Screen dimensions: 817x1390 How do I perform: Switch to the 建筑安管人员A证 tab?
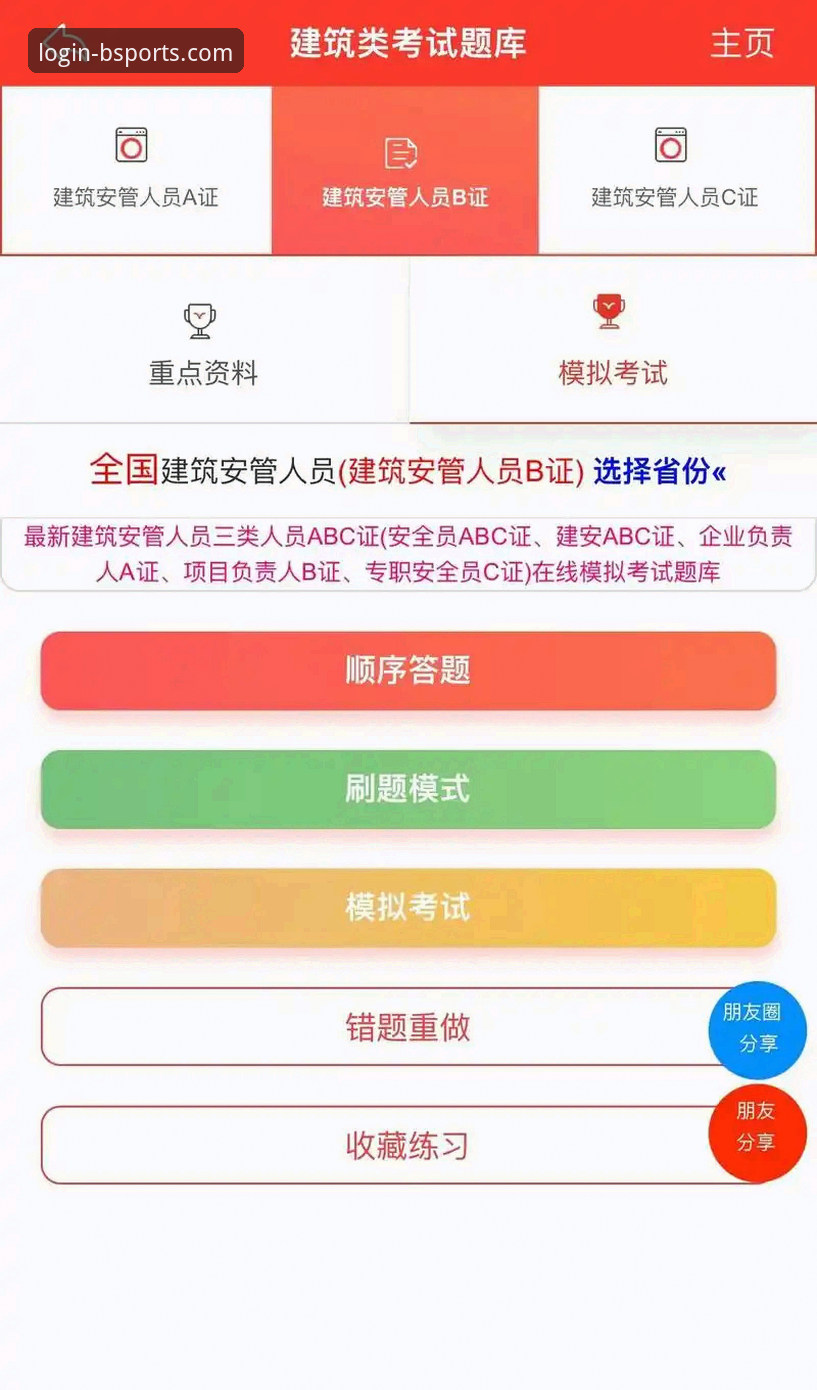(135, 198)
